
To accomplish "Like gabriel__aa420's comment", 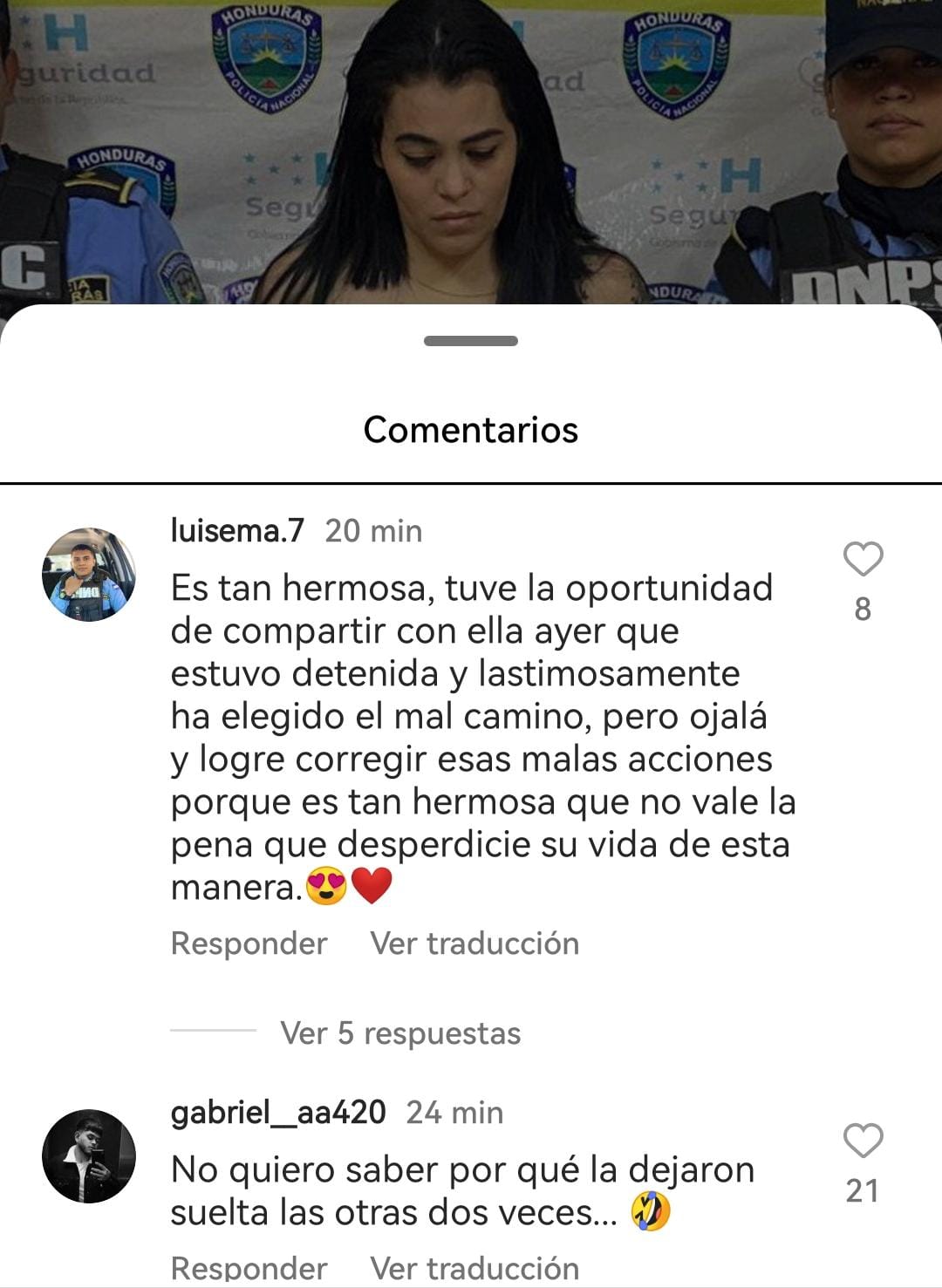I will (x=863, y=1141).
